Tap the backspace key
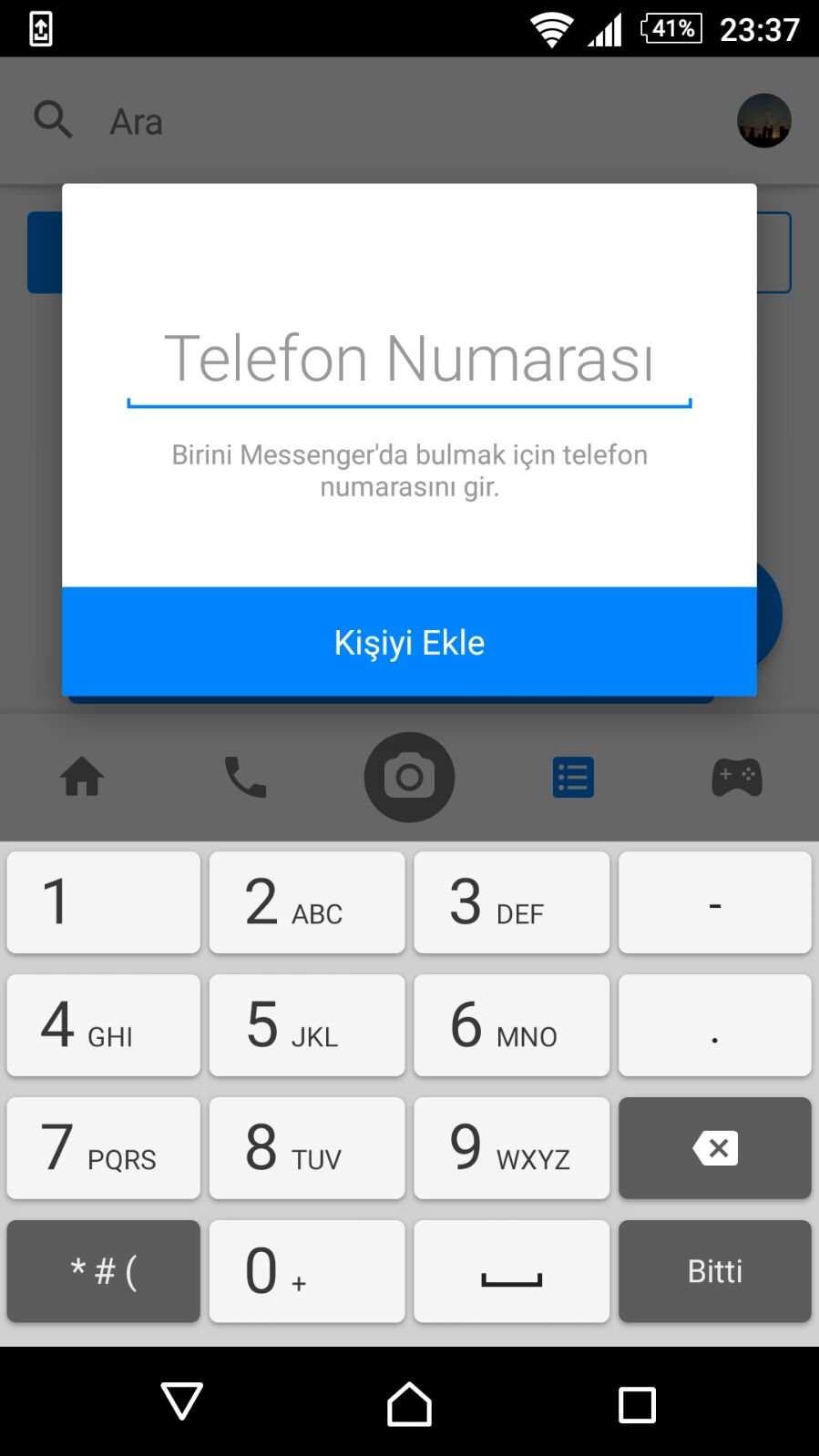This screenshot has width=819, height=1456. tap(715, 1148)
